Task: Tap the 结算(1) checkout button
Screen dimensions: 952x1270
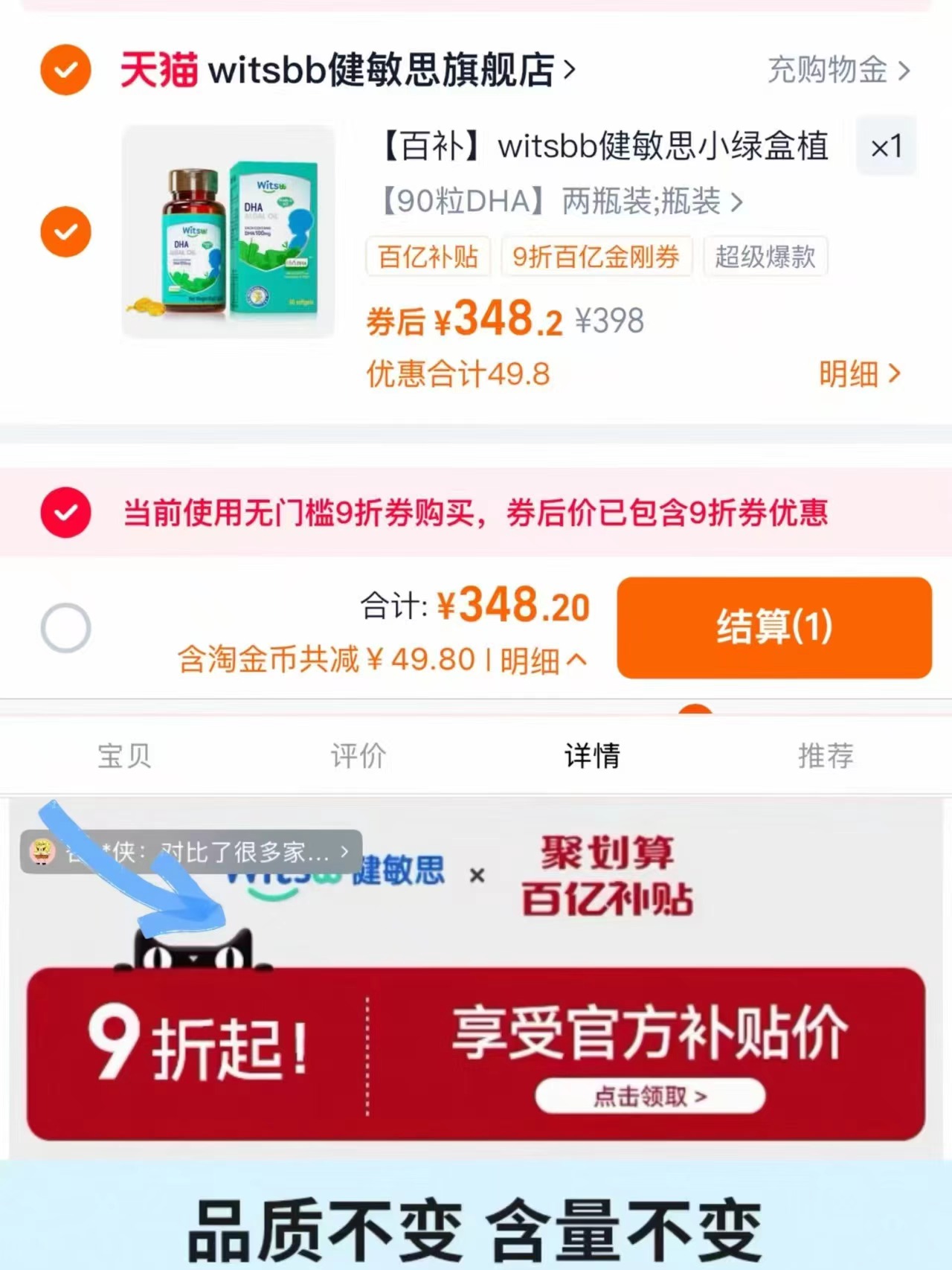Action: (x=774, y=628)
